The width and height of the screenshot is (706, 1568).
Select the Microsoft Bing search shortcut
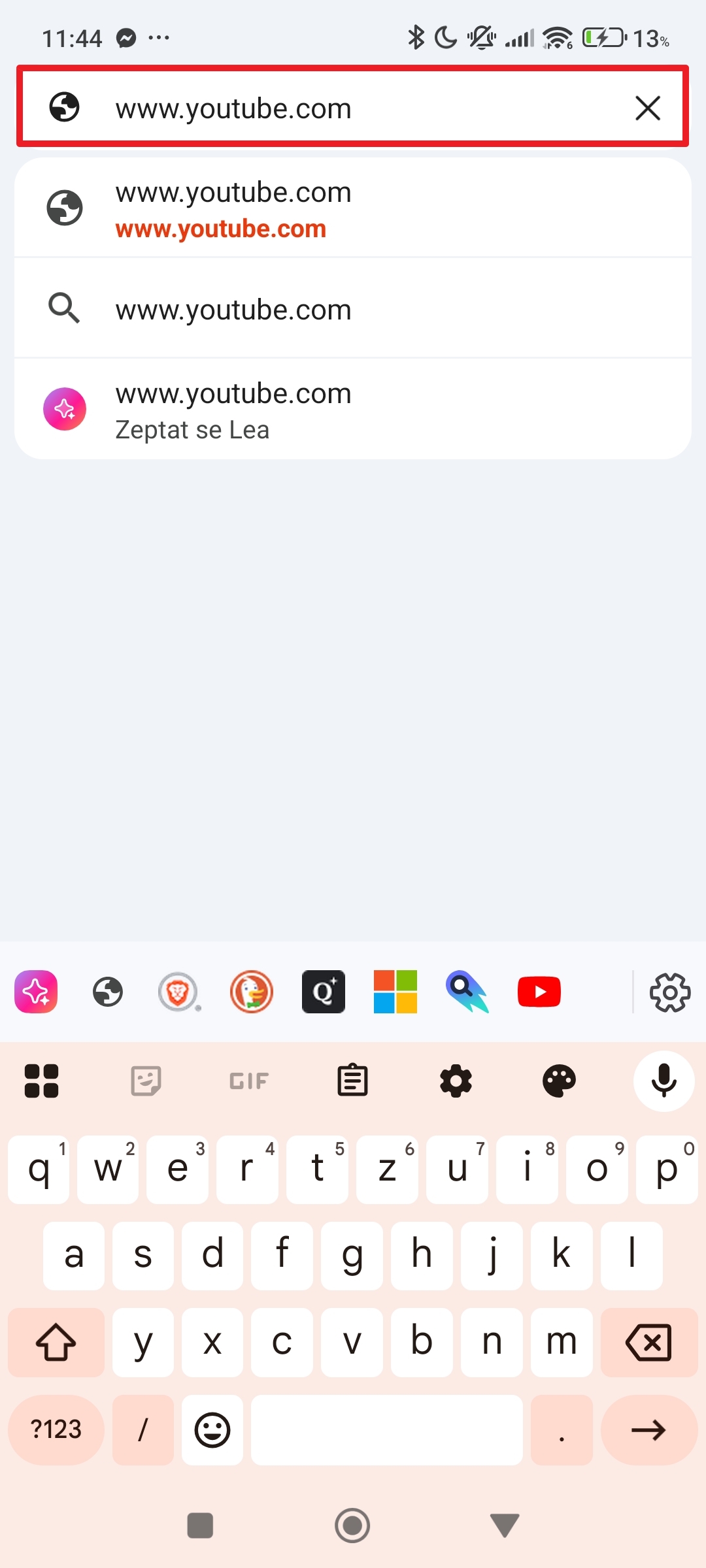(395, 992)
